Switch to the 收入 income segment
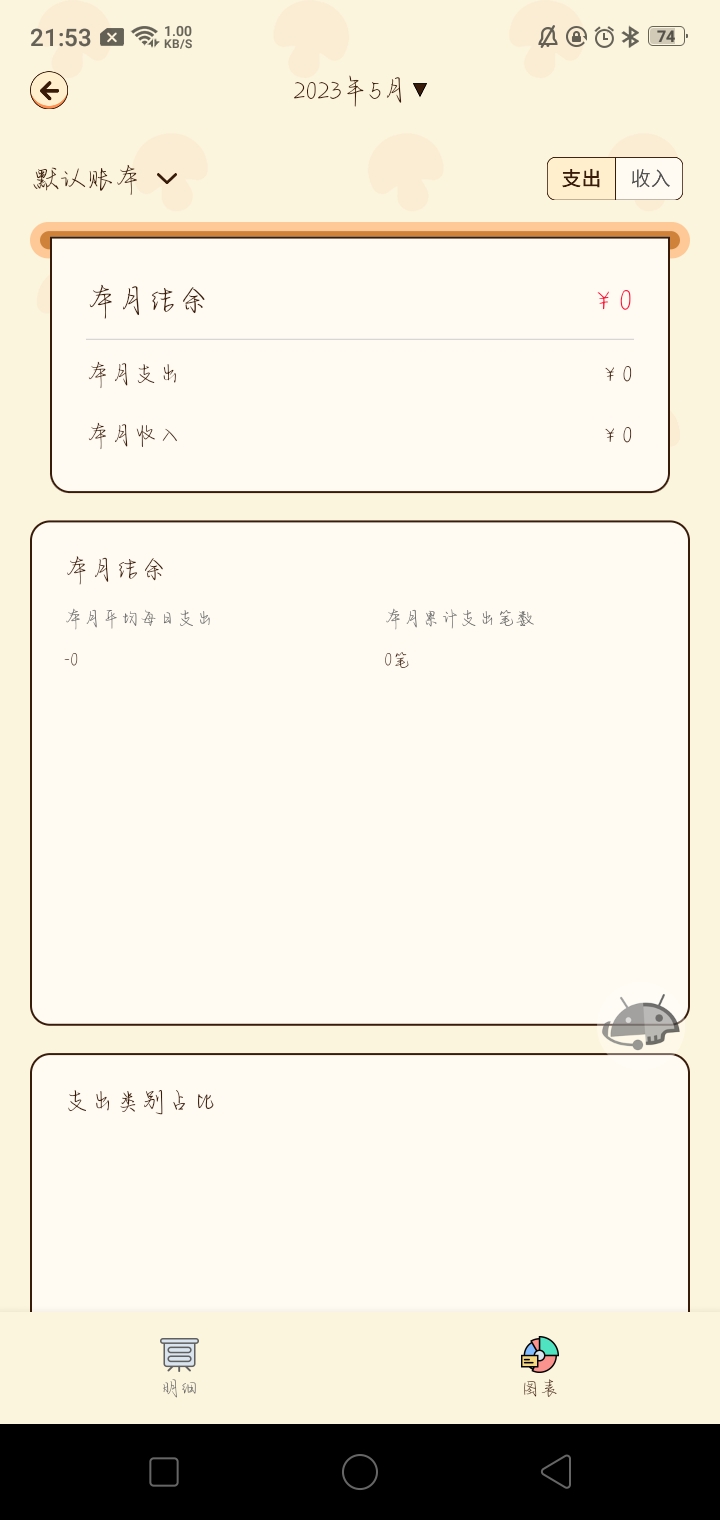Image resolution: width=720 pixels, height=1520 pixels. click(x=649, y=179)
